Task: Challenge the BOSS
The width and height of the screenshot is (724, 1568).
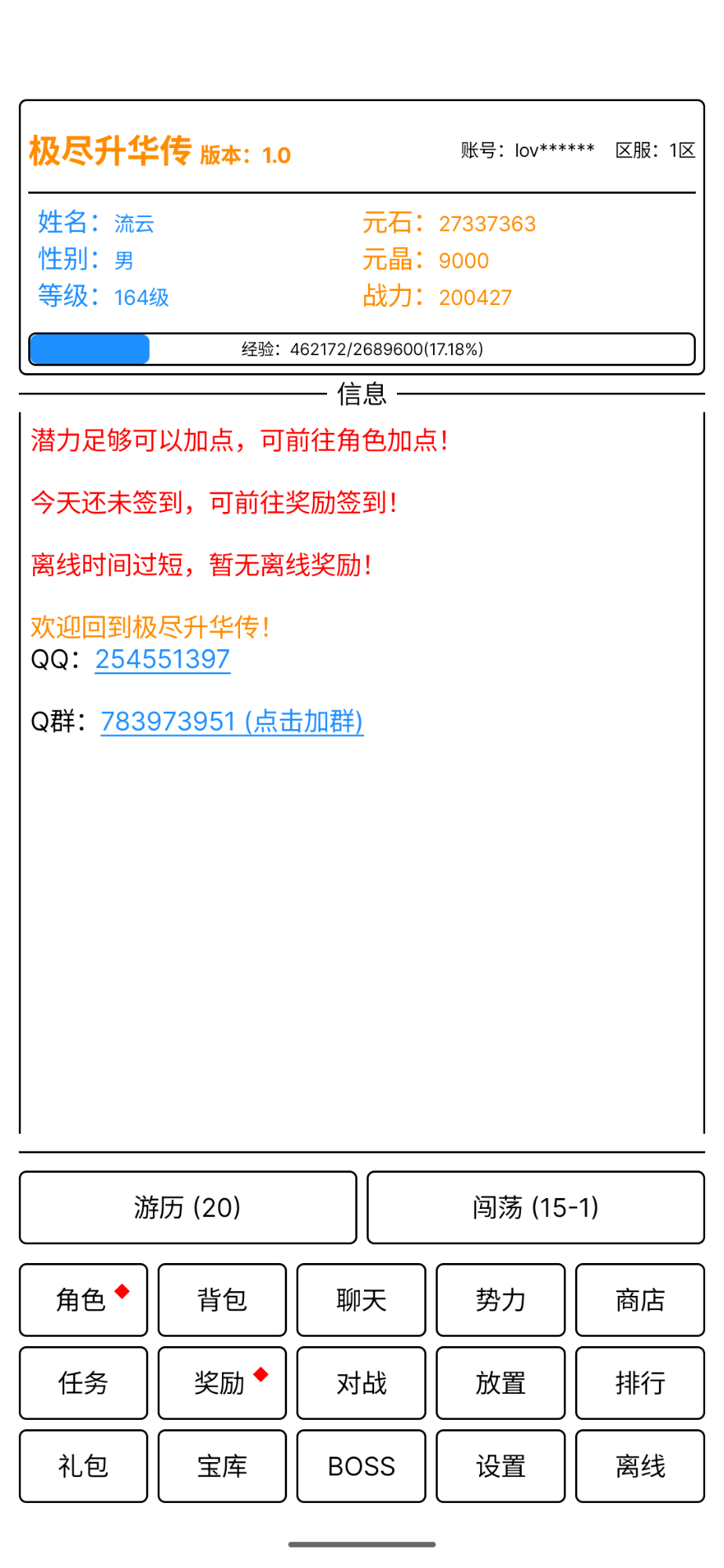Action: click(x=361, y=1466)
